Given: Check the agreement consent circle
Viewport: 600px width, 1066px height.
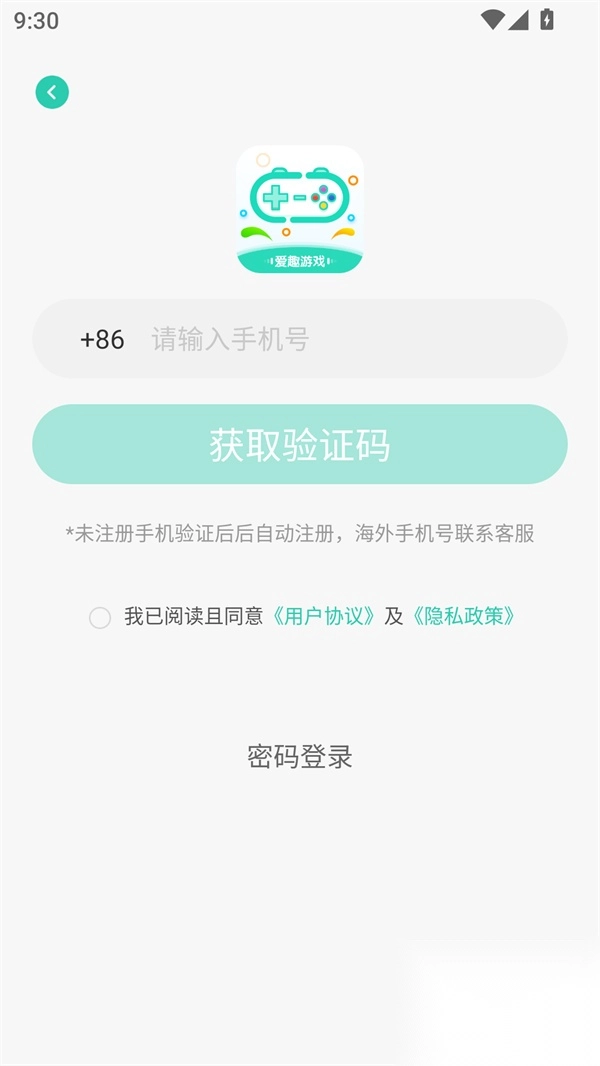Looking at the screenshot, I should pos(100,617).
